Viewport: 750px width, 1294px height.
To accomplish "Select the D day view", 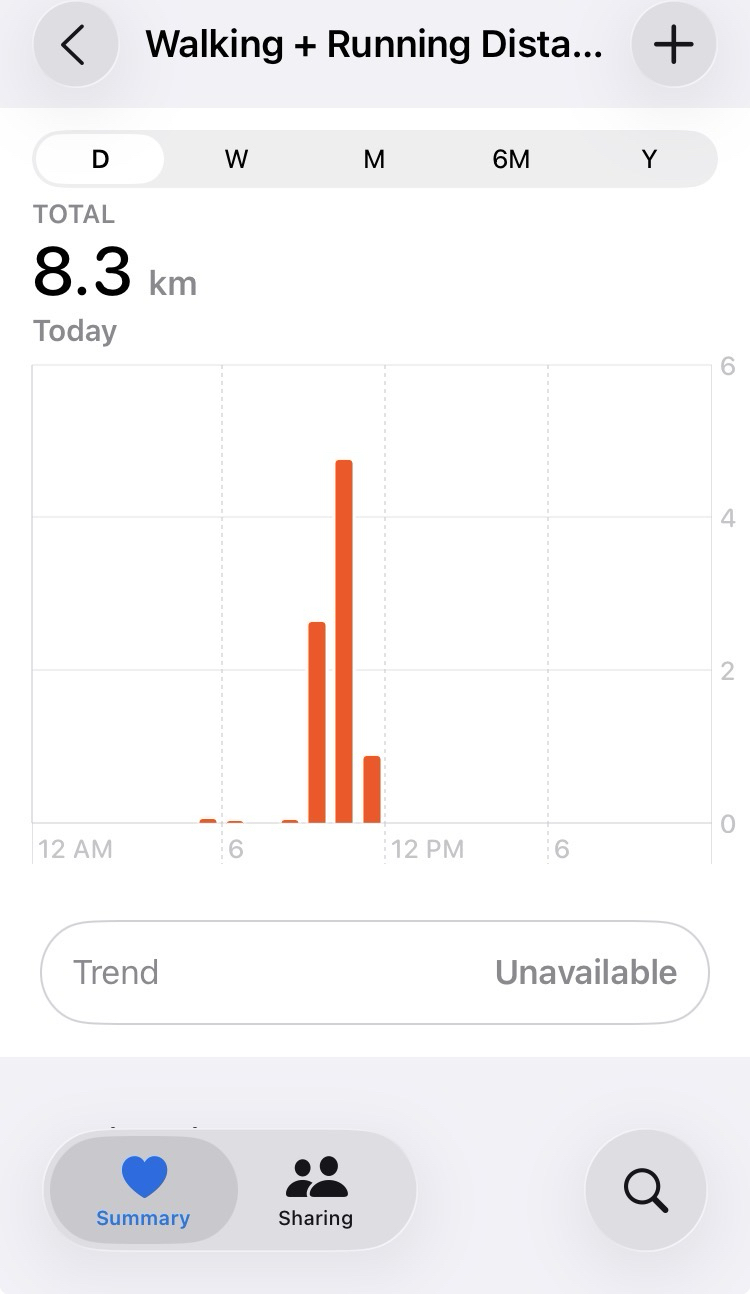I will (x=100, y=159).
